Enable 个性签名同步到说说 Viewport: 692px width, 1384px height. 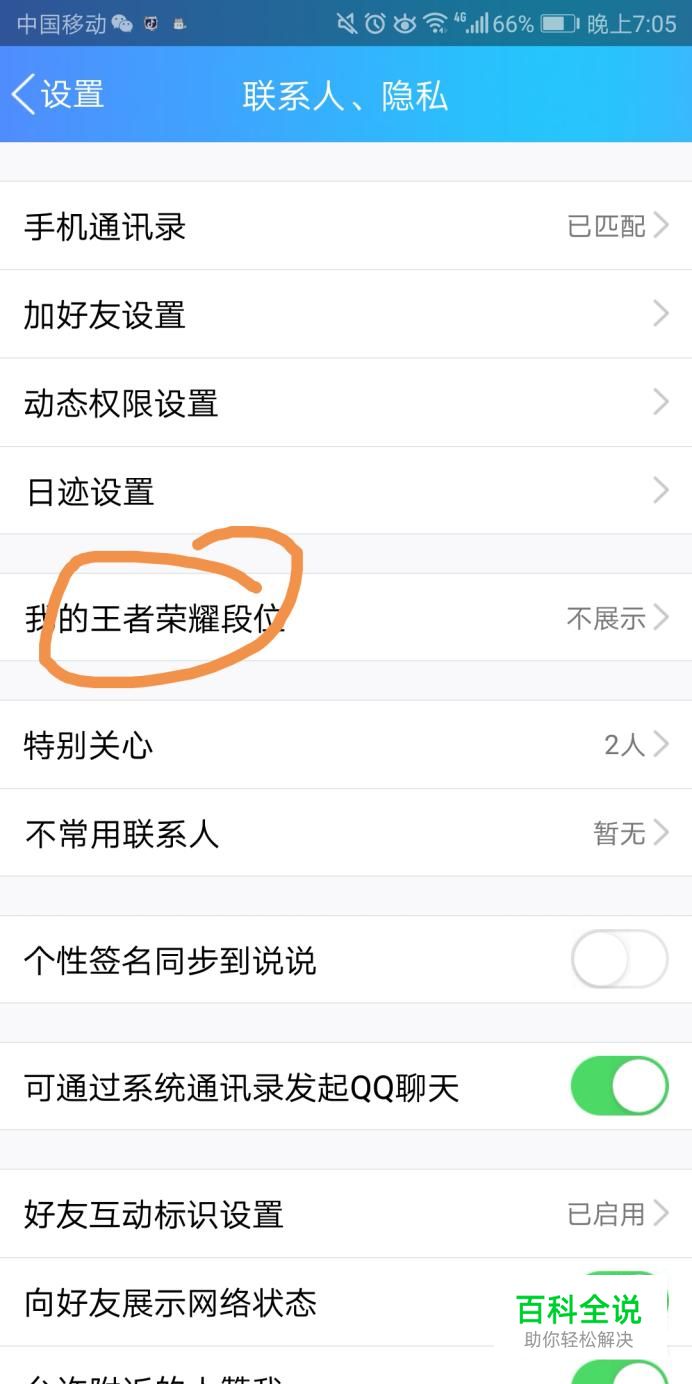pyautogui.click(x=619, y=959)
